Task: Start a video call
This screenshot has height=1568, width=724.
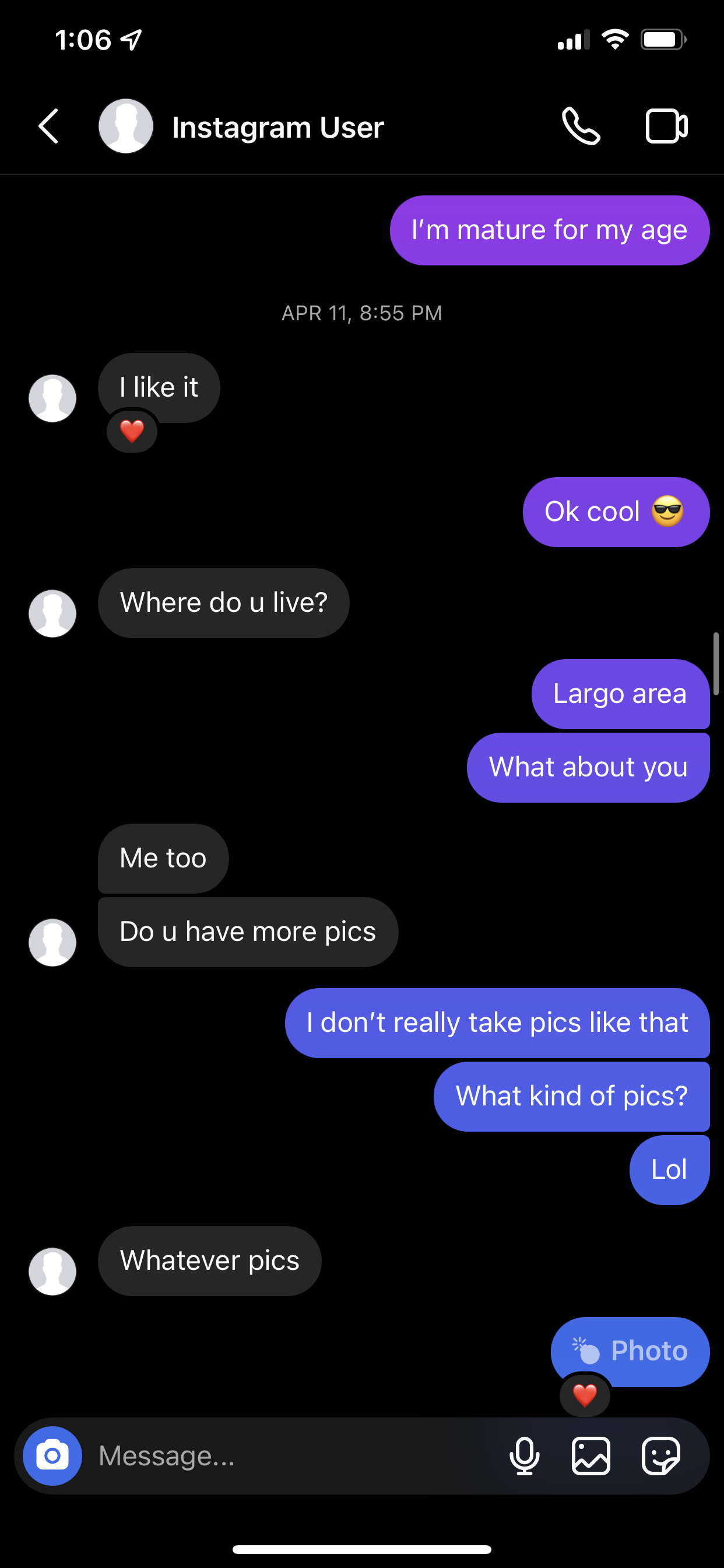Action: [666, 127]
